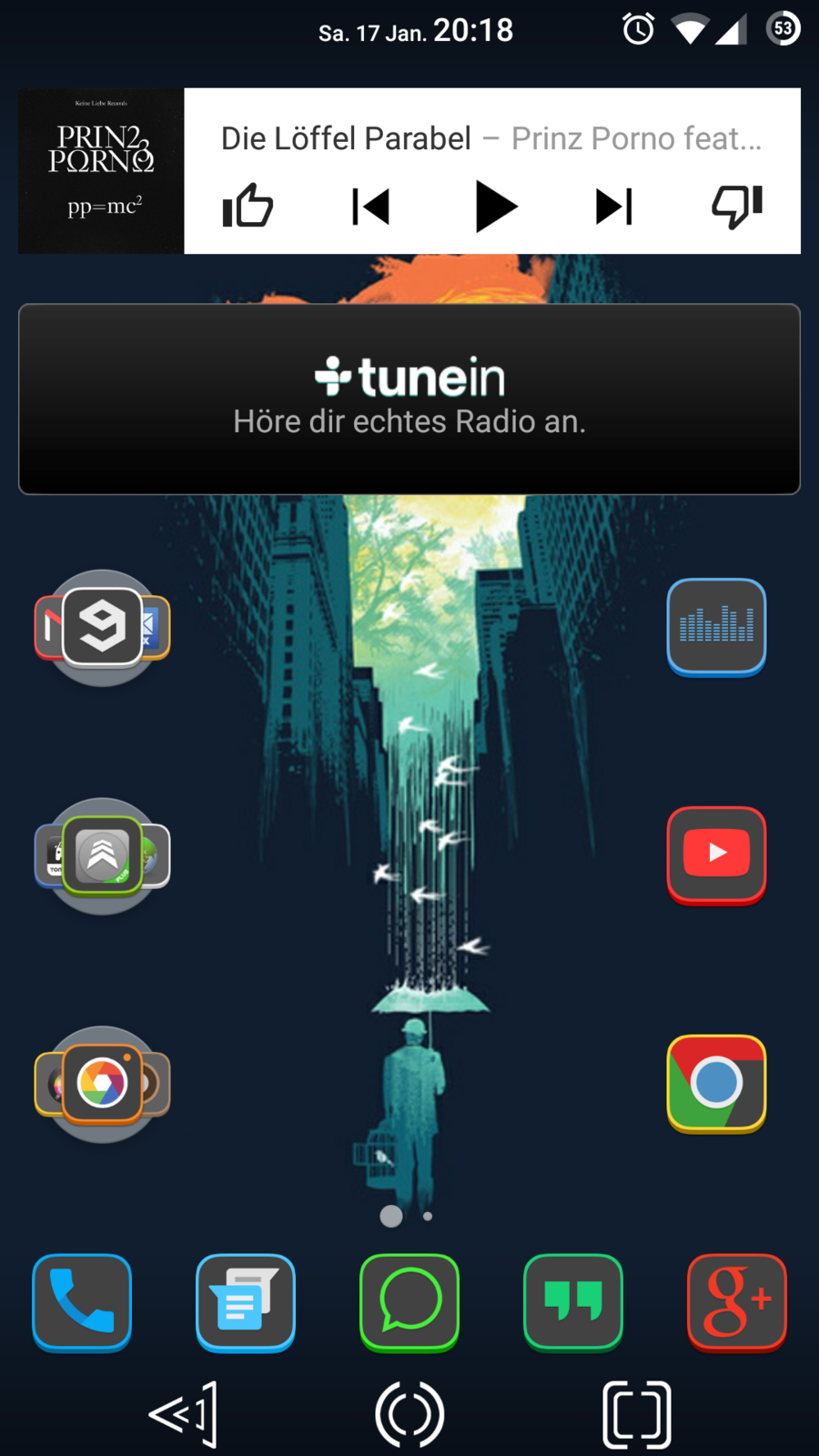Open the recent apps view

point(636,1414)
